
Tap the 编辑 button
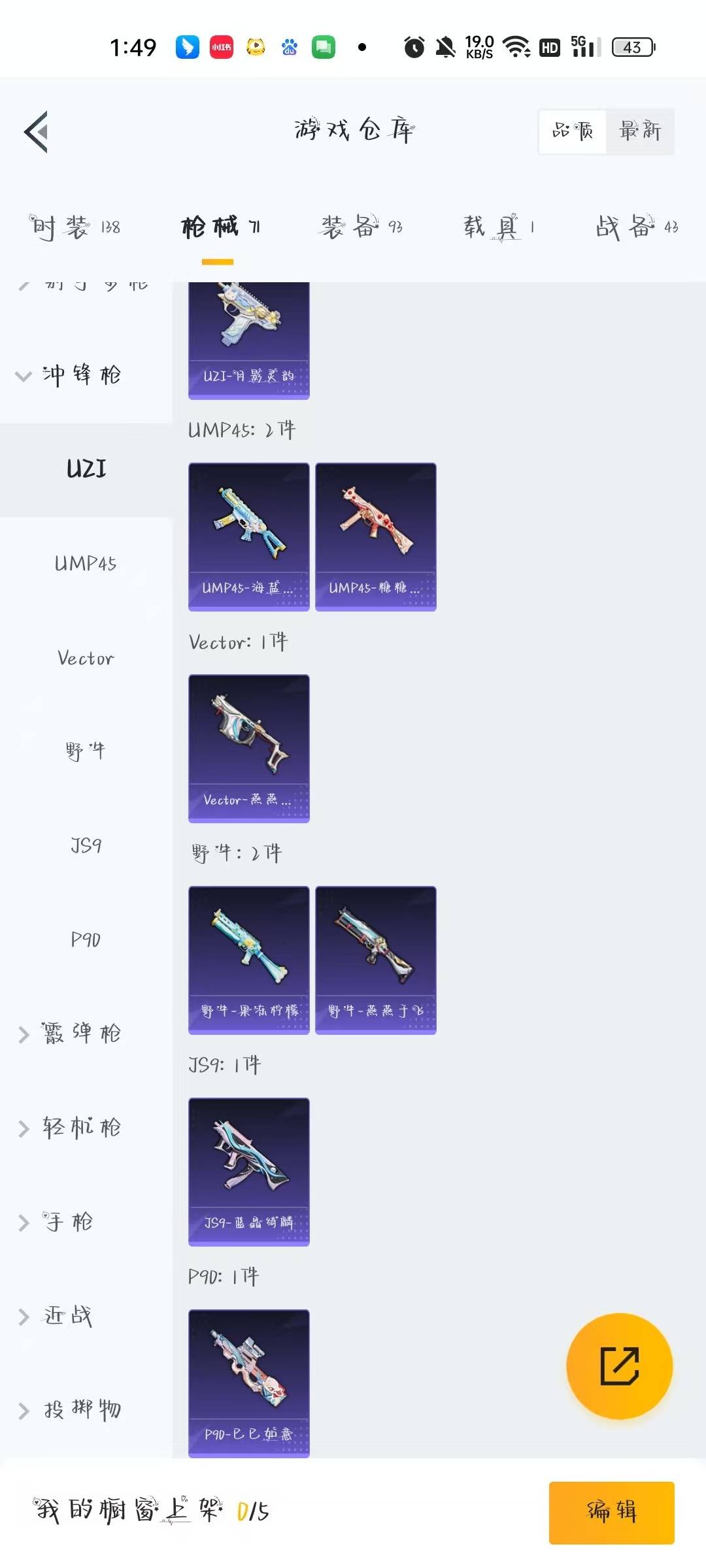tap(611, 1512)
